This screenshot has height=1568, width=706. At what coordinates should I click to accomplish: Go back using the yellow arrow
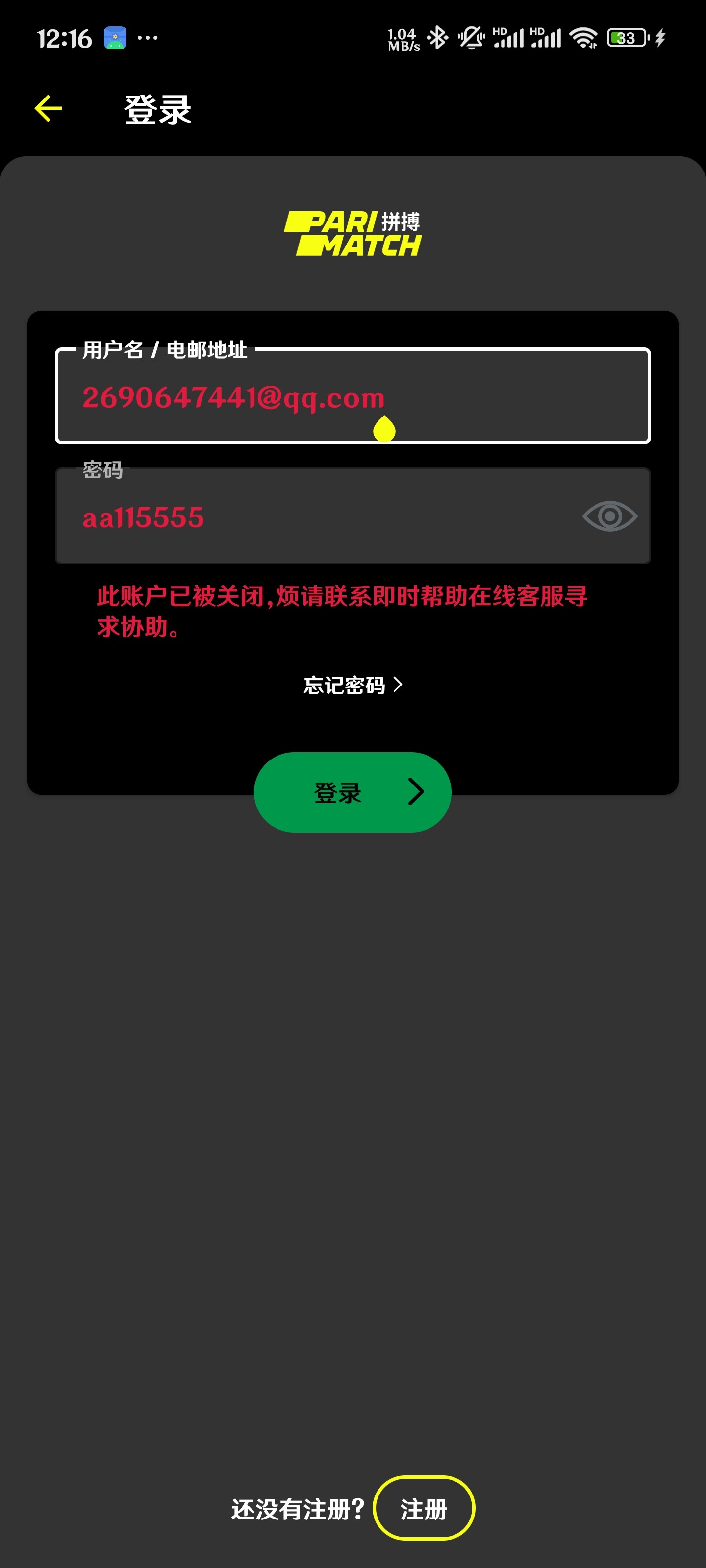pos(48,109)
